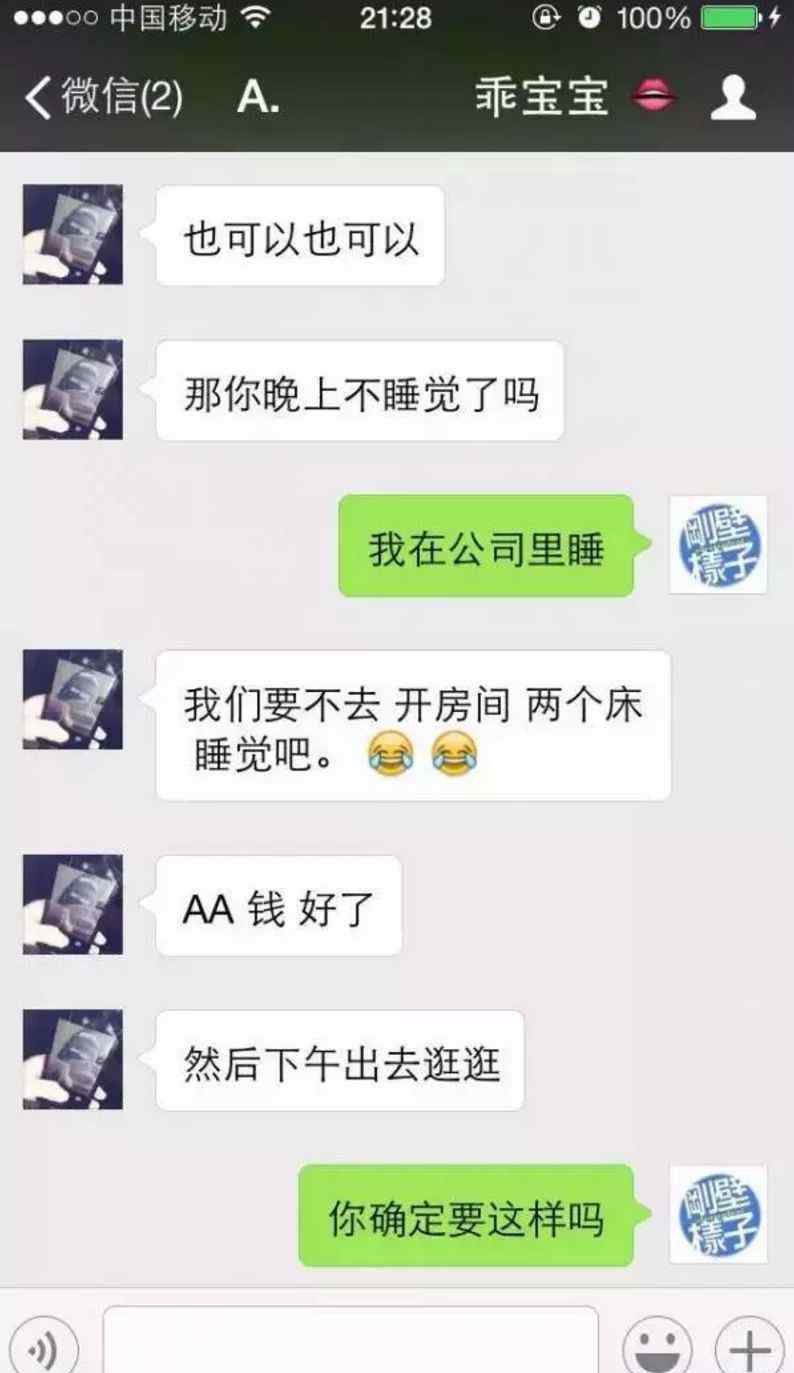Open the contact profile icon
Viewport: 794px width, 1373px height.
[733, 97]
